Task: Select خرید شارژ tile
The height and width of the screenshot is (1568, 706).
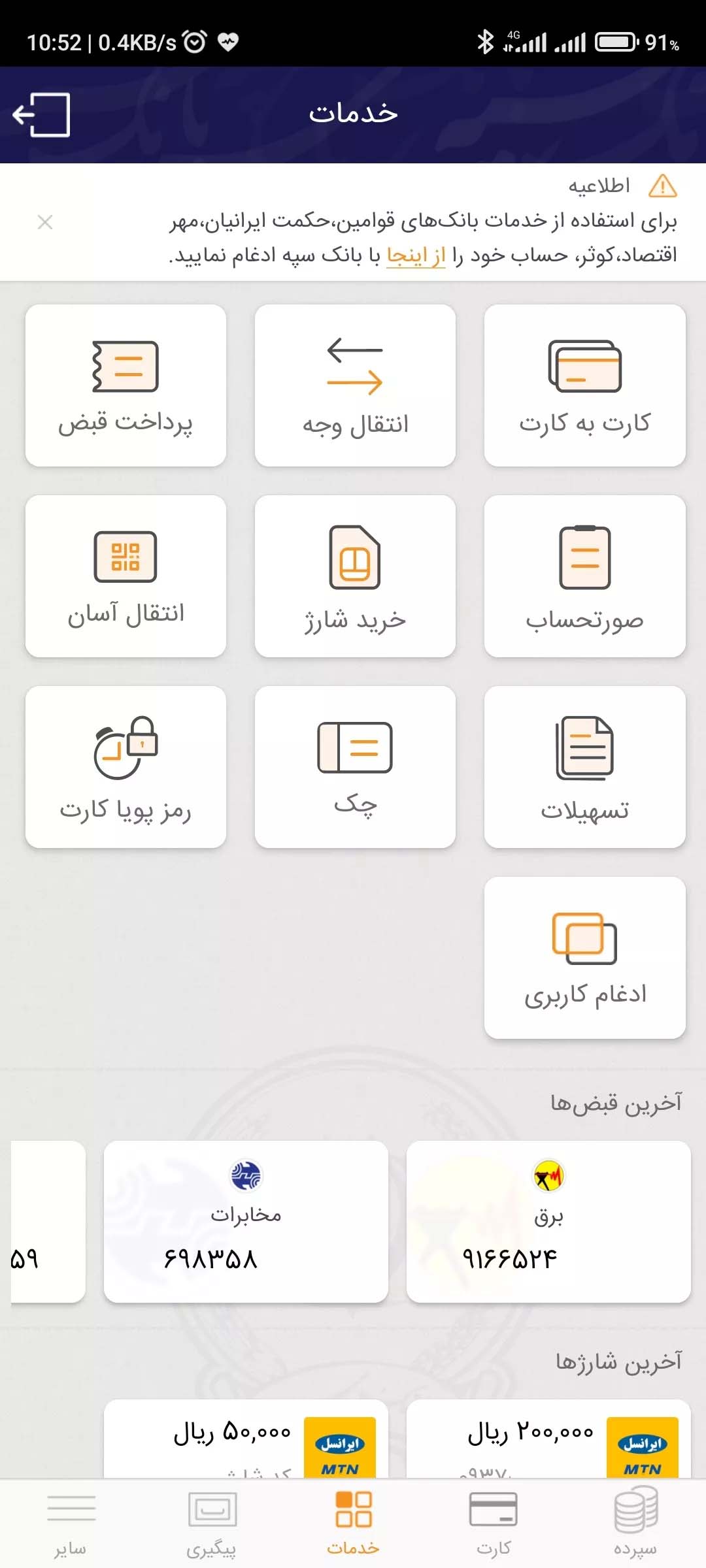Action: (355, 576)
